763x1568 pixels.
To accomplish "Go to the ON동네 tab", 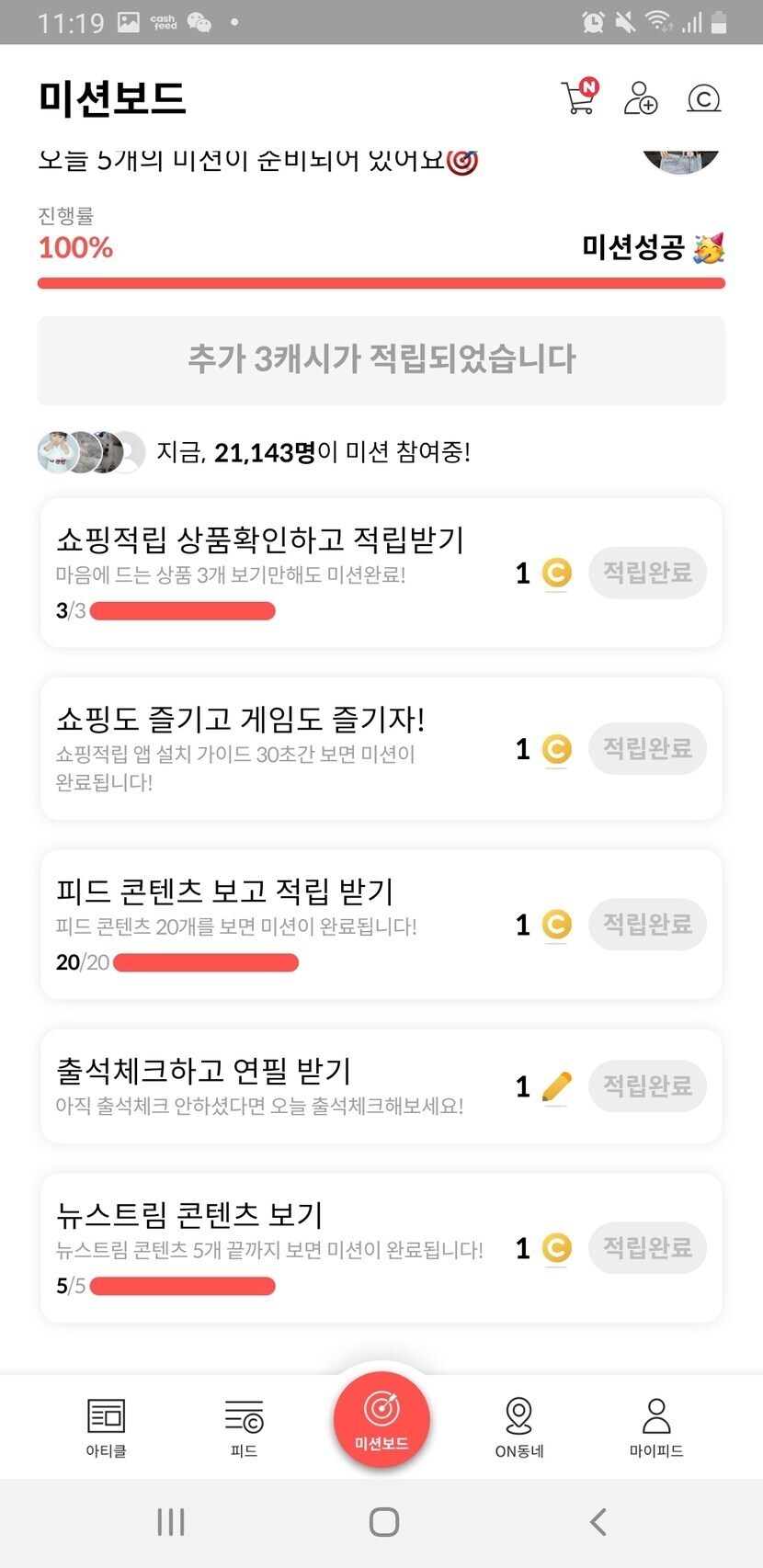I will pos(519,1426).
